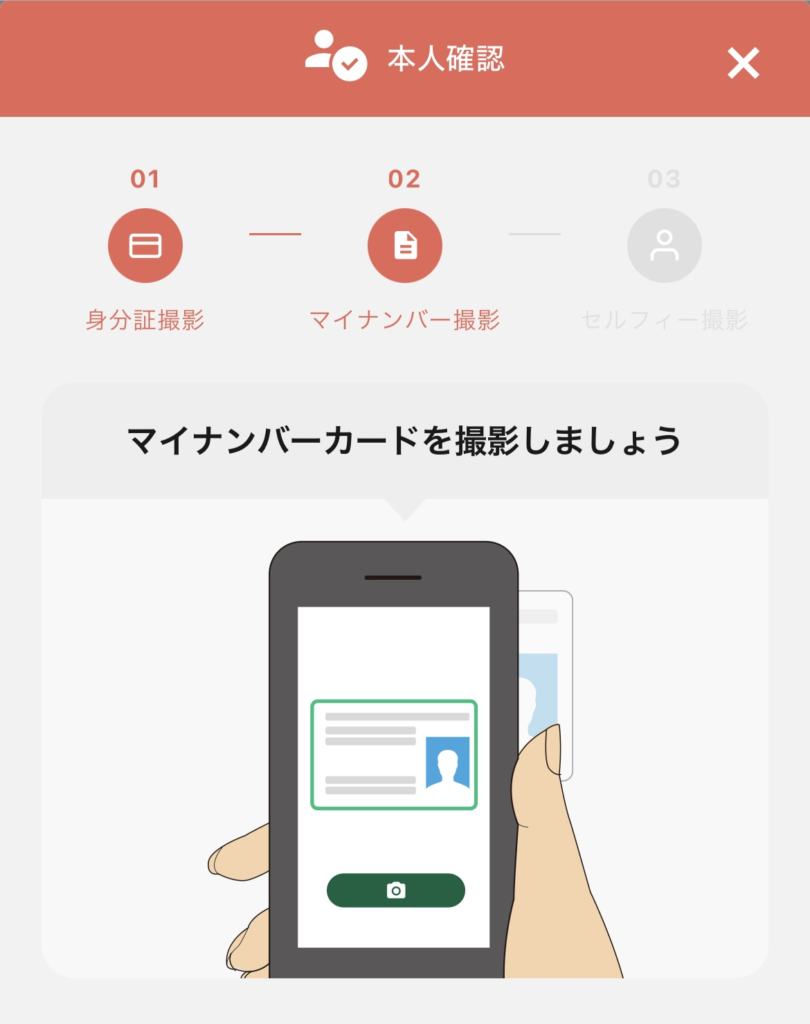The image size is (810, 1024).
Task: Close the 本人確認 identity verification screen
Action: pos(743,64)
